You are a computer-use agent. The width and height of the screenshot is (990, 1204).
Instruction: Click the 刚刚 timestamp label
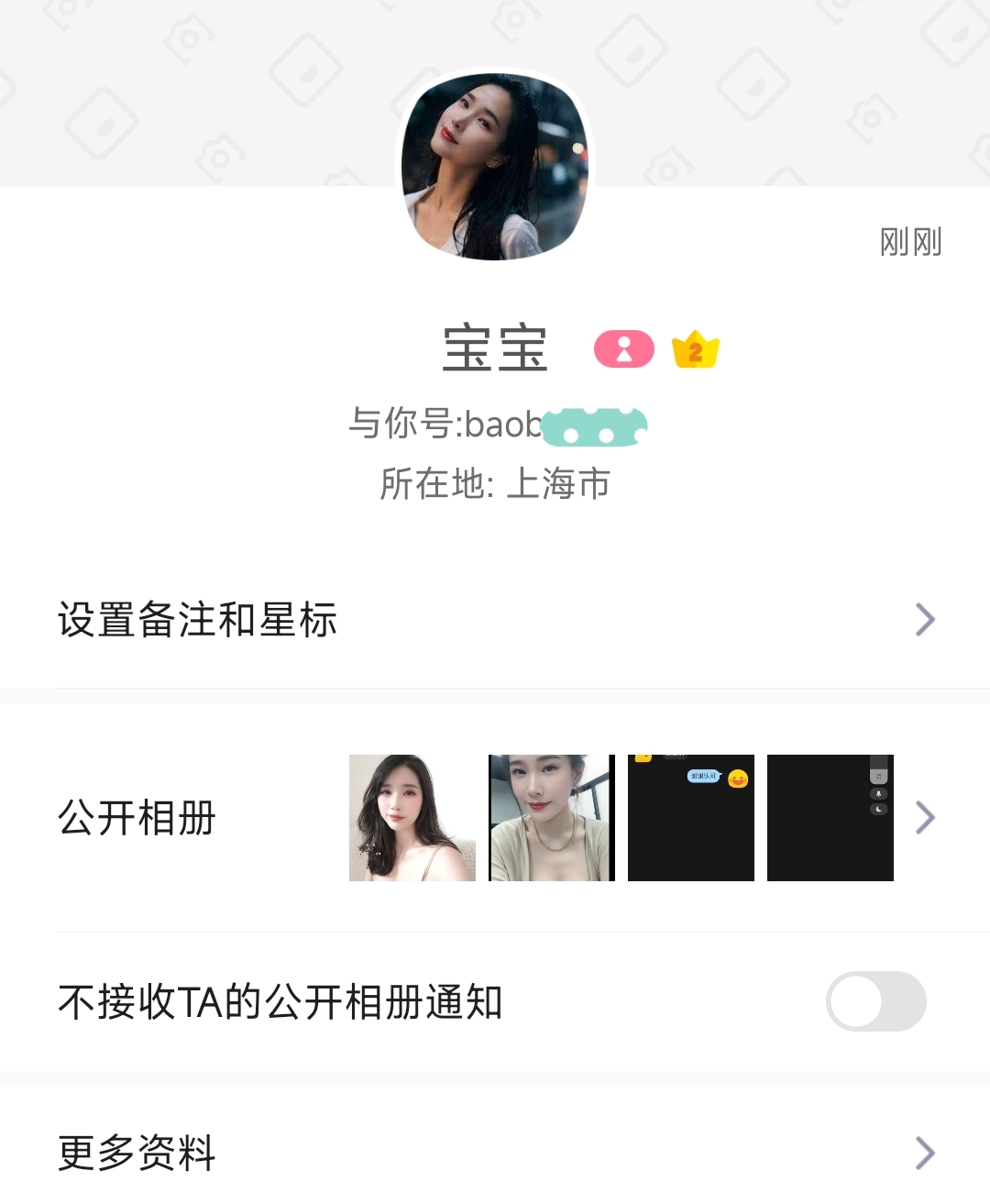tap(909, 243)
